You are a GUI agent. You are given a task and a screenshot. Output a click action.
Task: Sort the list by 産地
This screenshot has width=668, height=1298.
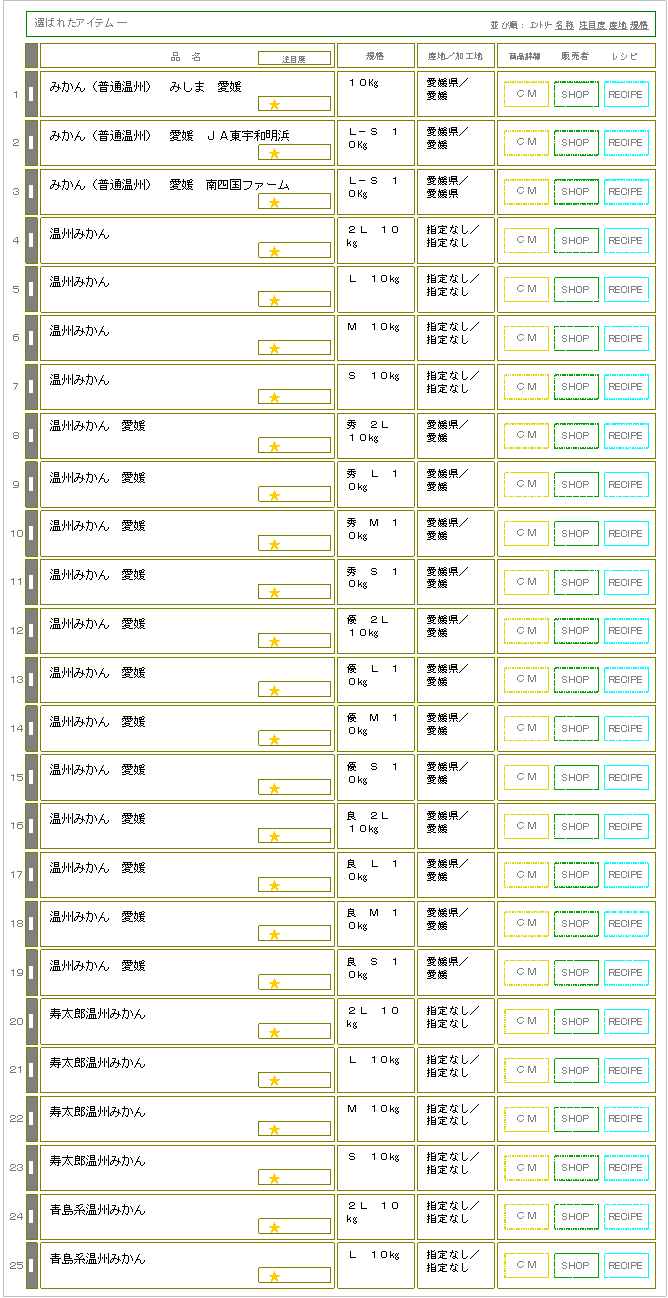[618, 24]
